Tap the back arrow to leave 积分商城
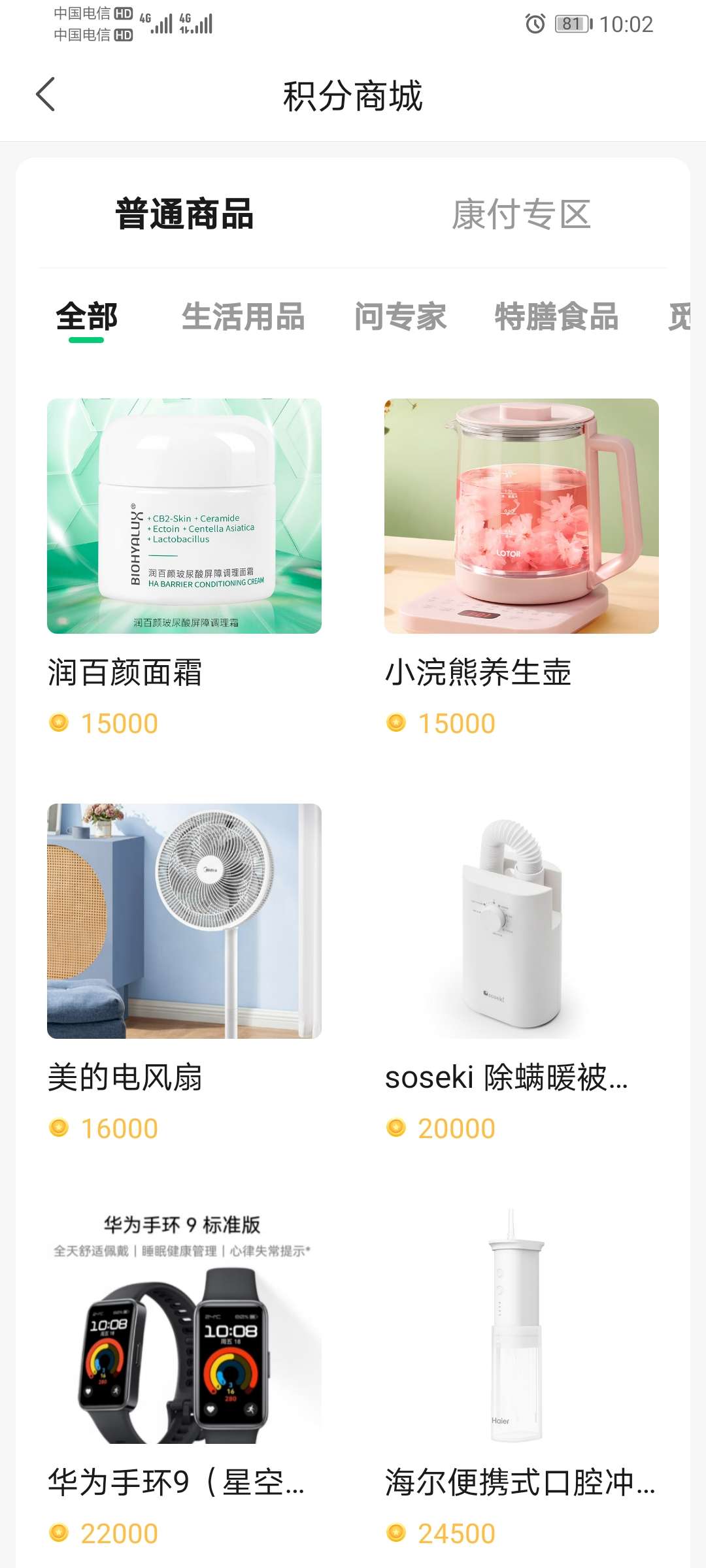706x1568 pixels. click(46, 95)
